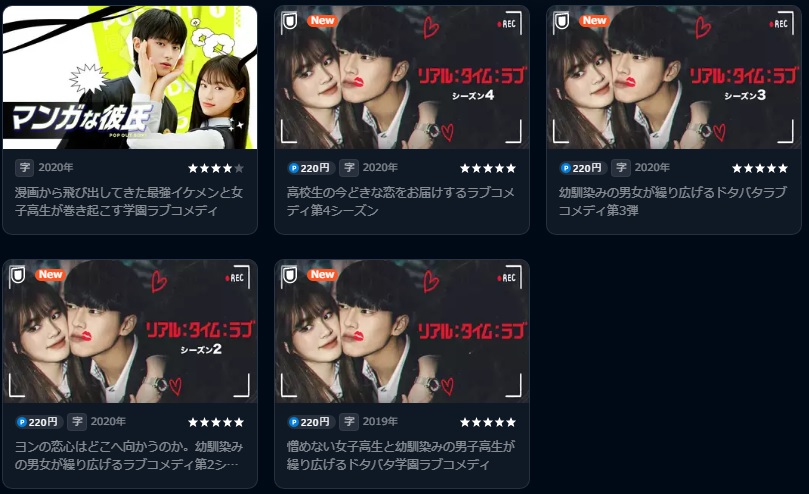View リアル:タイム:ラブ シーズン2 card

(x=130, y=332)
